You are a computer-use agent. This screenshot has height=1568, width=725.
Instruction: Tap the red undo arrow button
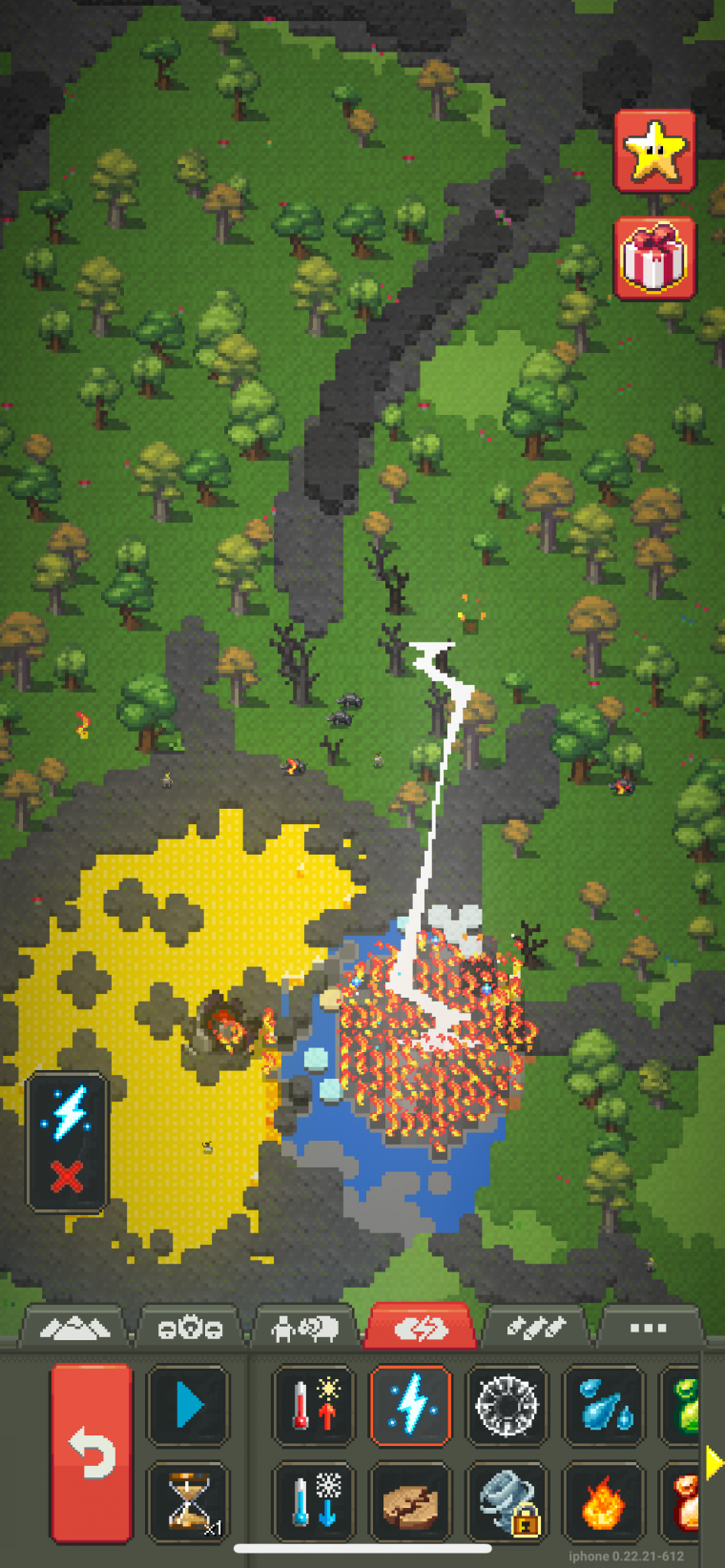coord(92,1452)
